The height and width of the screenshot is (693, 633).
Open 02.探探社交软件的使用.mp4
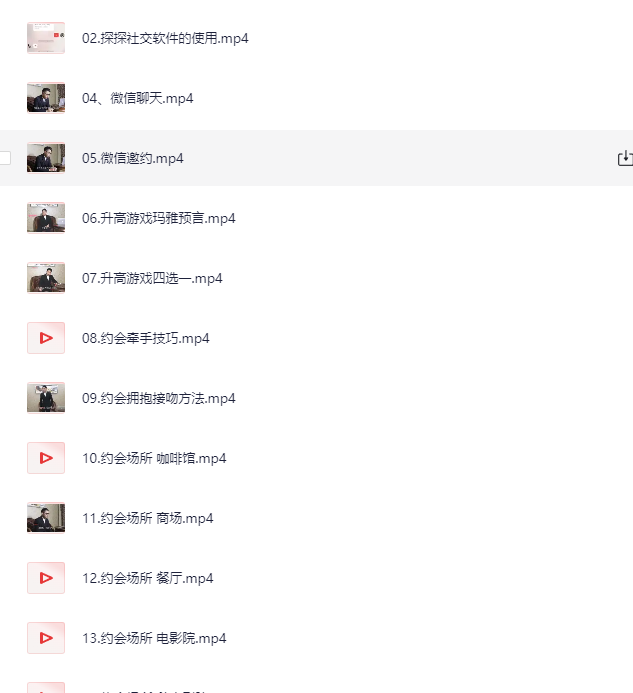165,38
